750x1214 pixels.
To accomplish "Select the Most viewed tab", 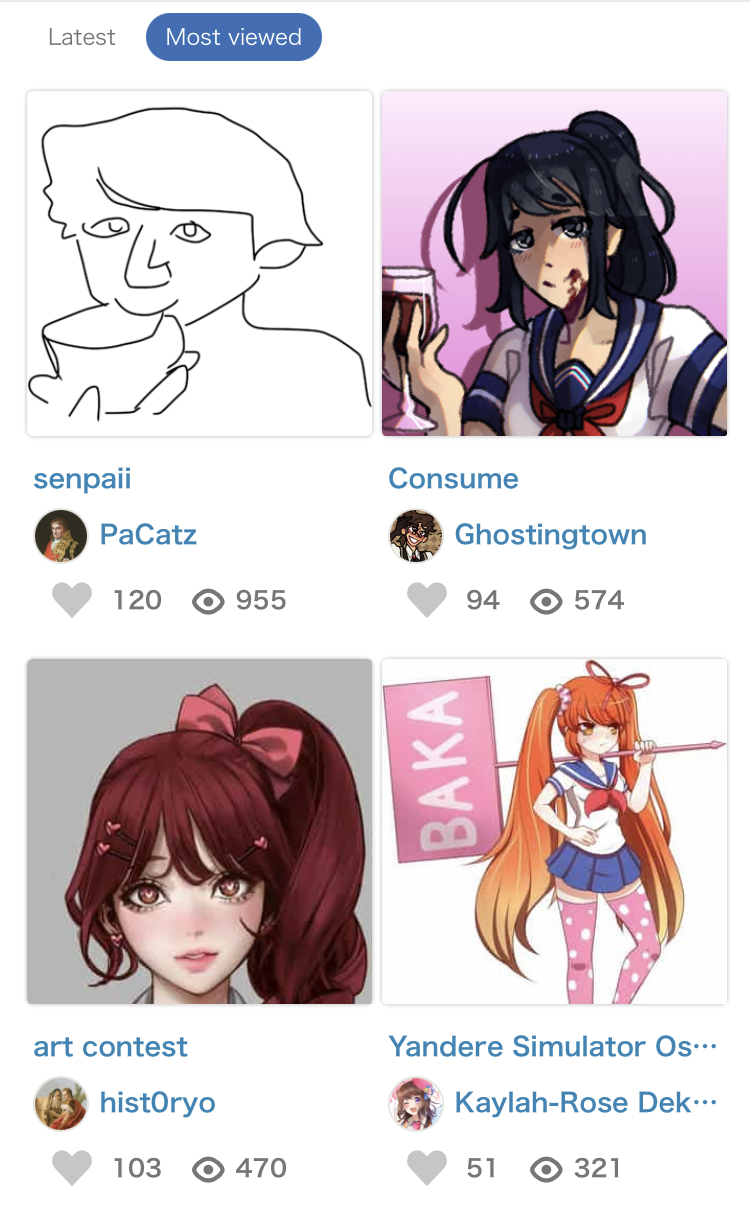I will pos(234,37).
